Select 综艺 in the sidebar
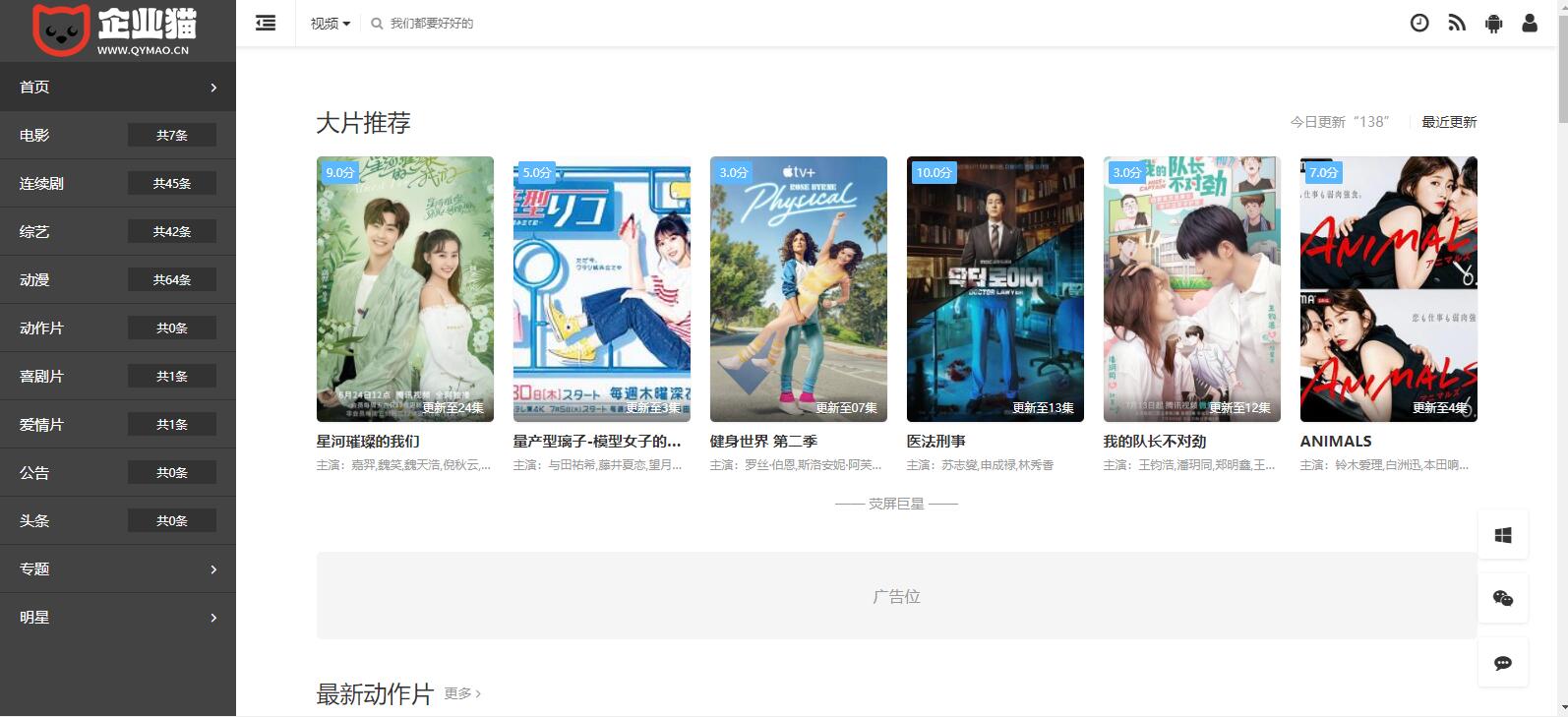The image size is (1568, 717). tap(35, 231)
